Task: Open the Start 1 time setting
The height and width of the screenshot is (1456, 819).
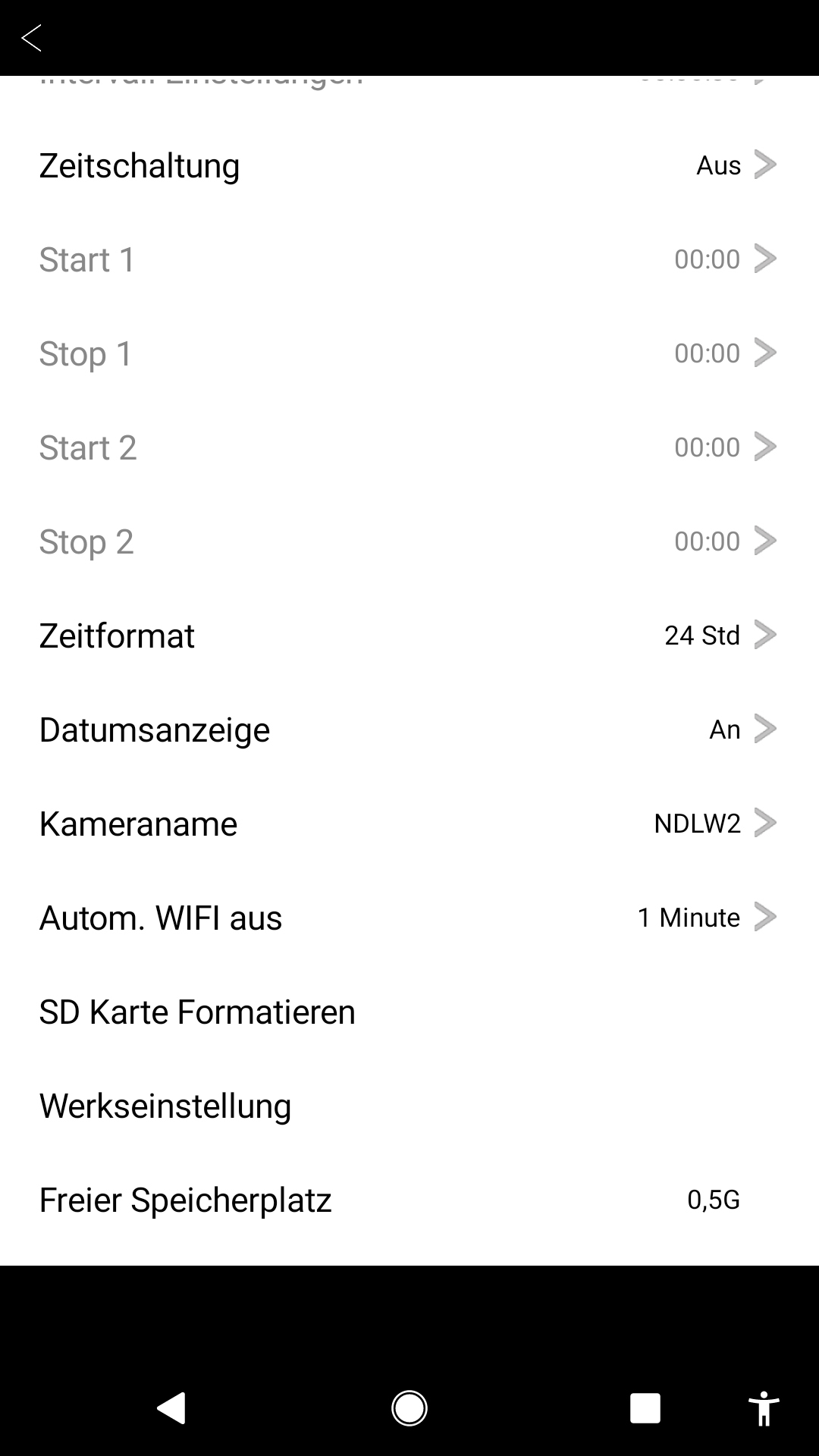Action: (408, 259)
